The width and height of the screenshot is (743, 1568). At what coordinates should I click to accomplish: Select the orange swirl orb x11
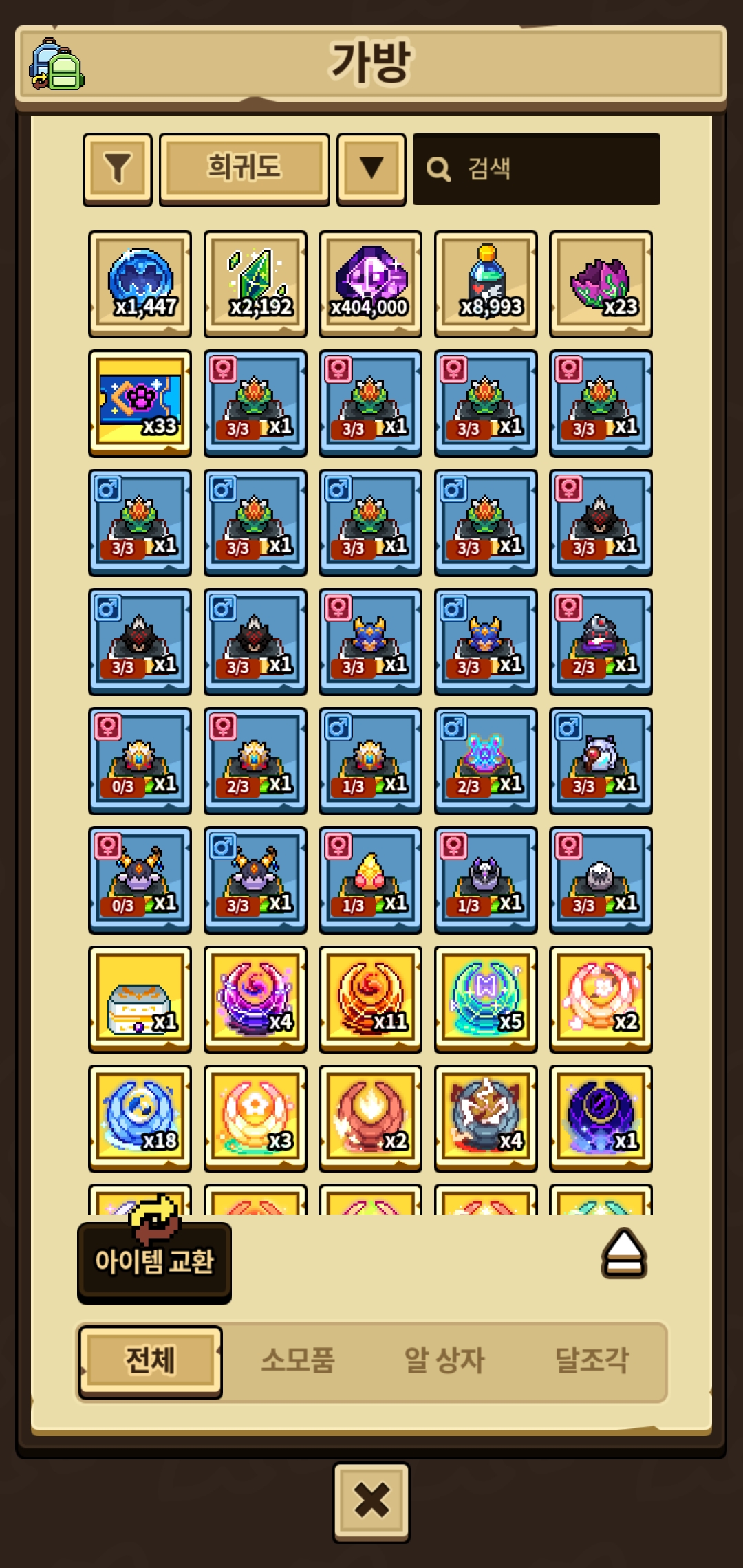pyautogui.click(x=370, y=999)
